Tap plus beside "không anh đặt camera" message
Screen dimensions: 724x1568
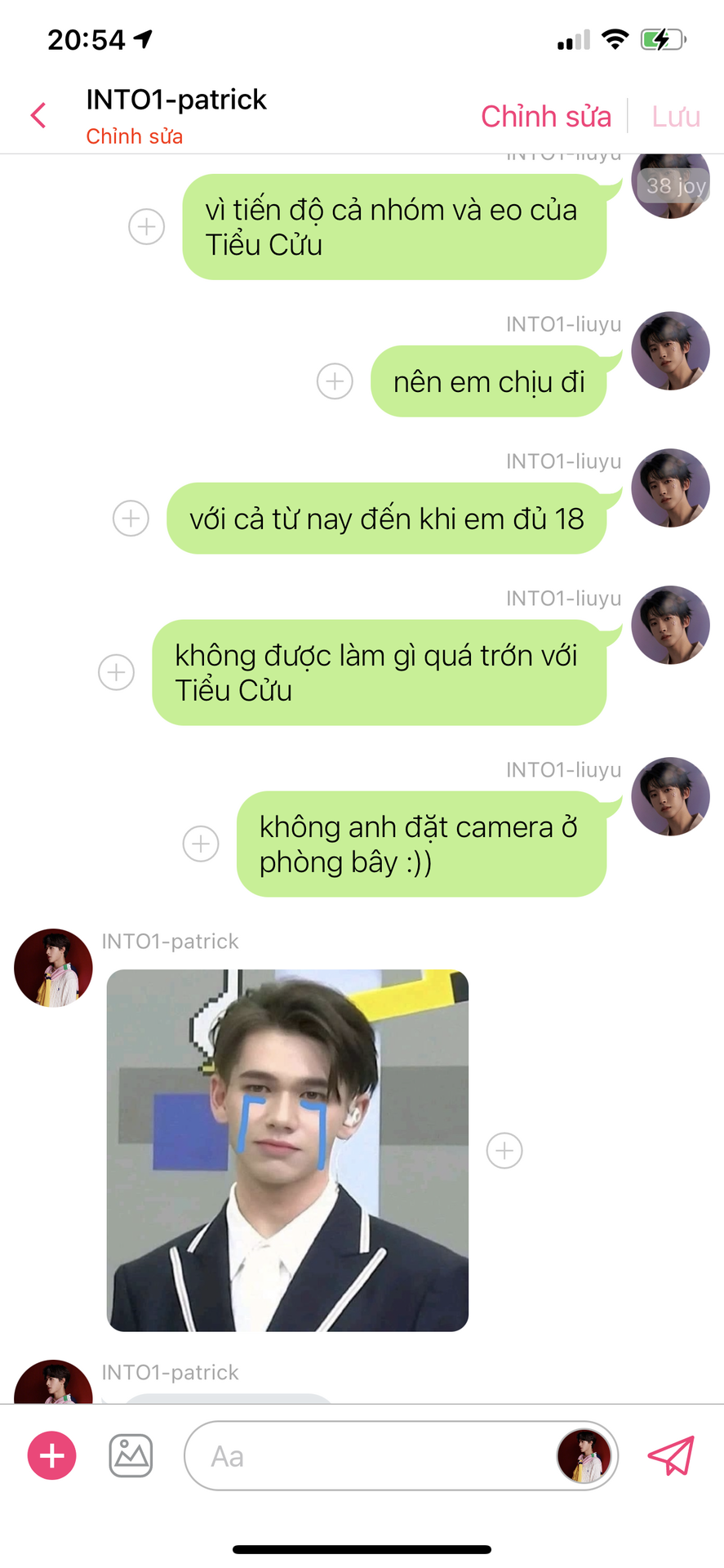pos(201,844)
